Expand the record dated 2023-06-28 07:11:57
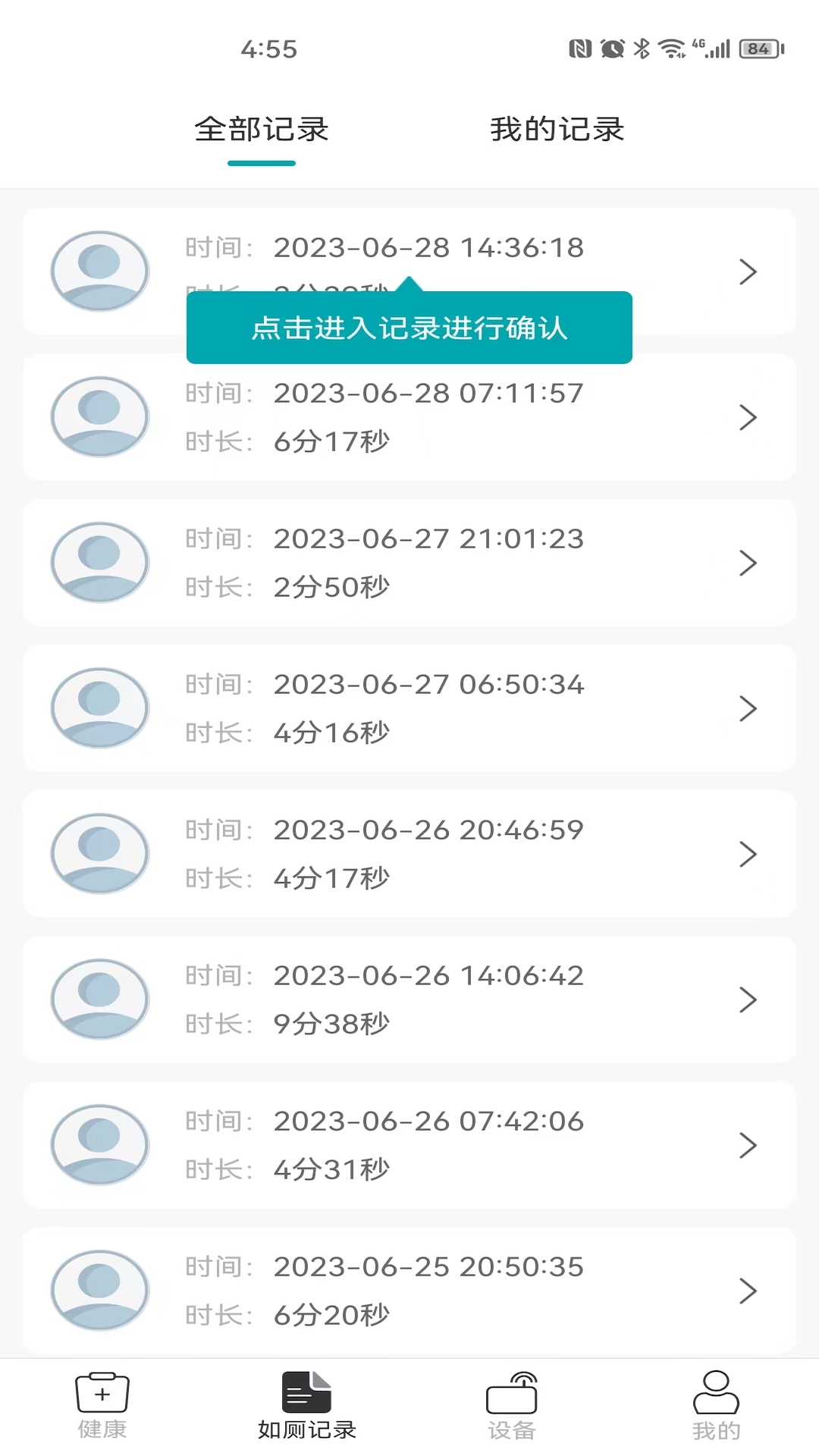Viewport: 819px width, 1456px height. (x=409, y=416)
